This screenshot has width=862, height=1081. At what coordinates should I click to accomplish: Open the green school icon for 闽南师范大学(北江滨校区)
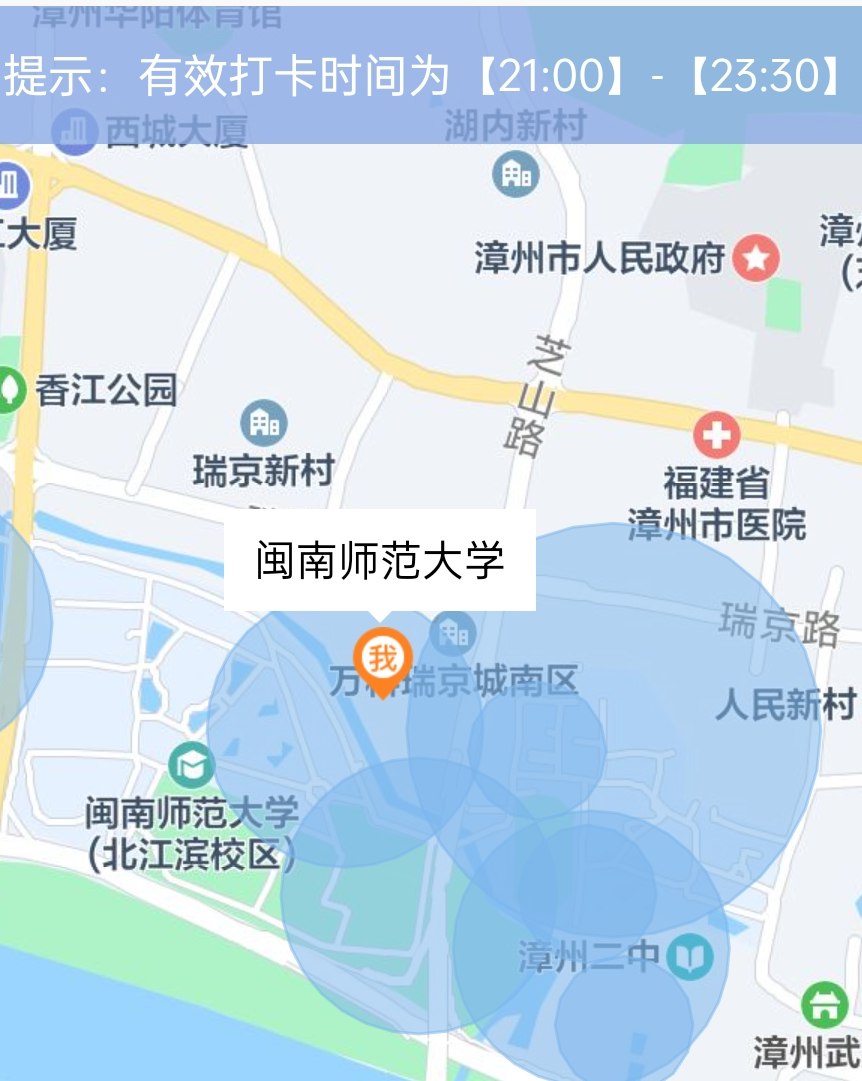[x=193, y=762]
